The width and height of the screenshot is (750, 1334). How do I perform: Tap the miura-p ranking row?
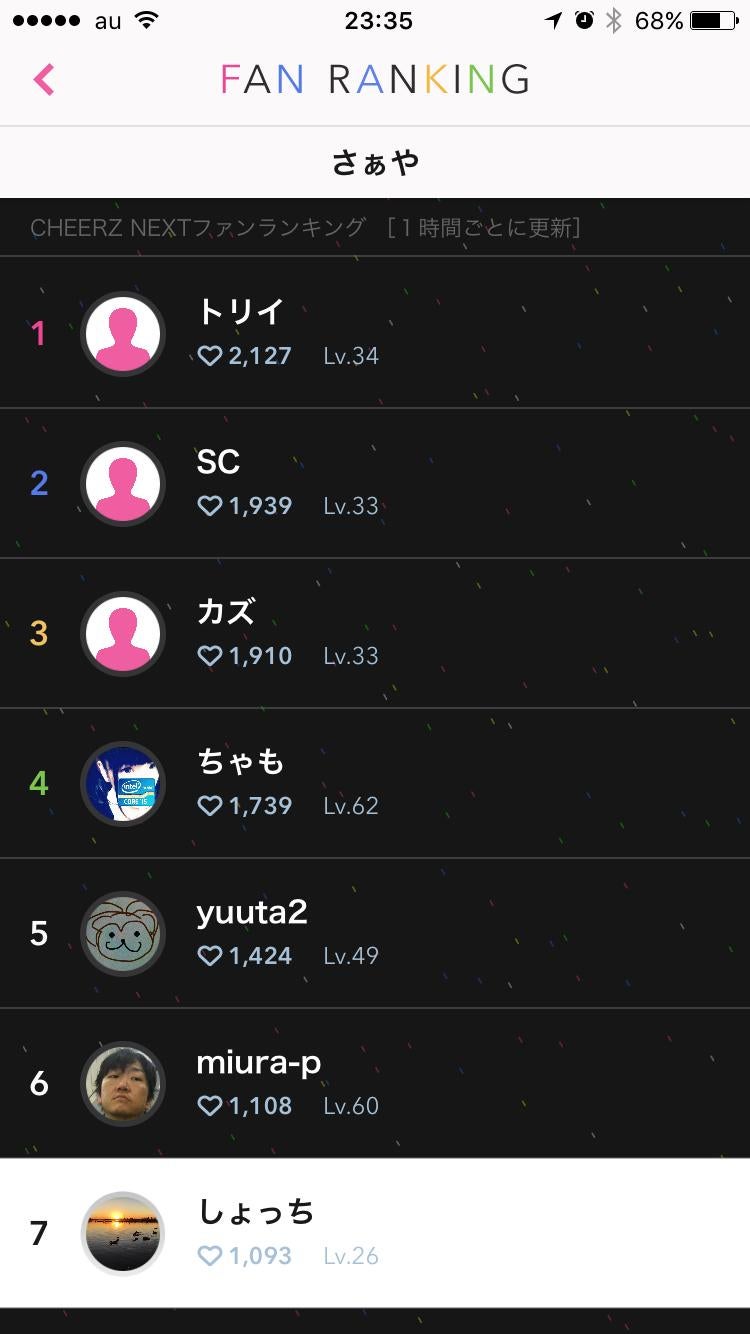tap(375, 1083)
